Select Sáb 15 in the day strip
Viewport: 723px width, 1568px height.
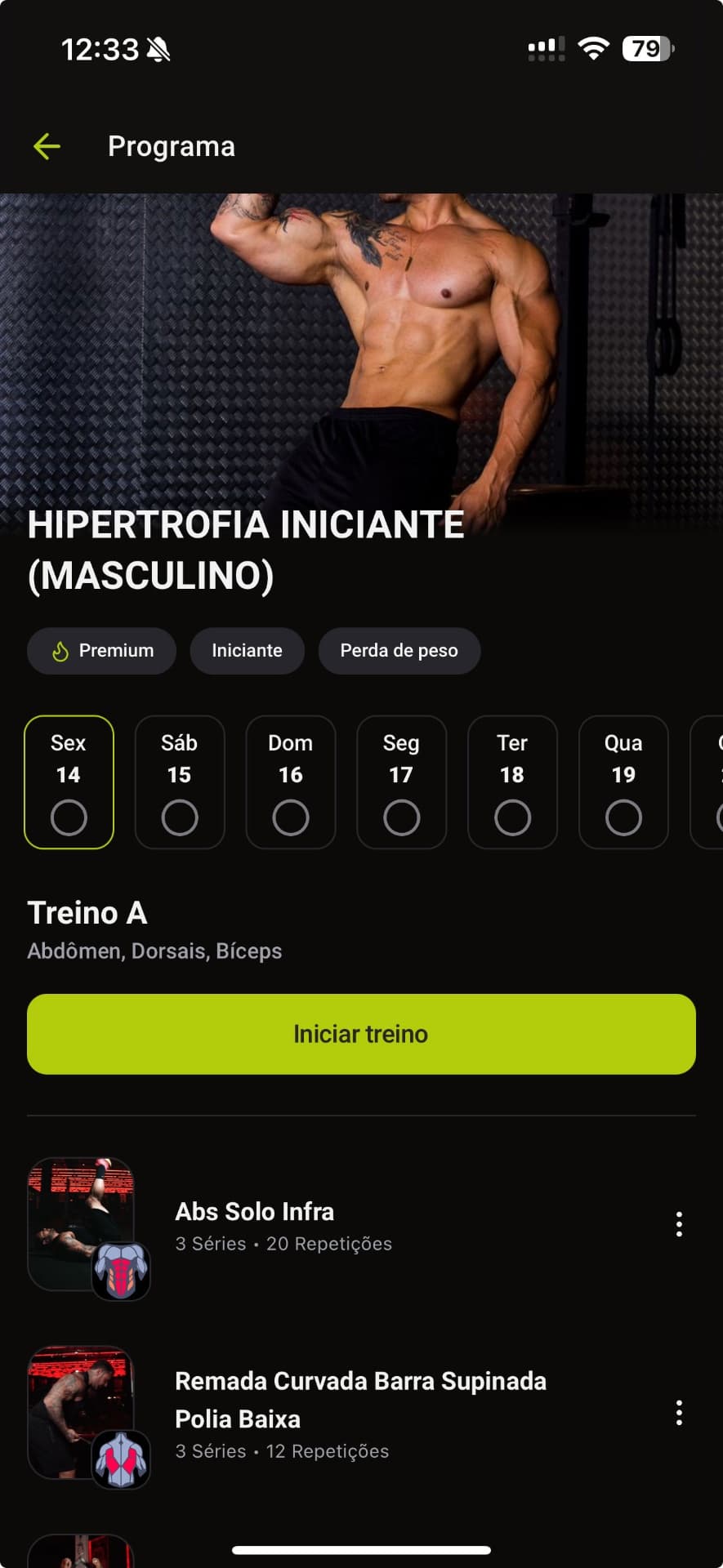click(x=180, y=782)
